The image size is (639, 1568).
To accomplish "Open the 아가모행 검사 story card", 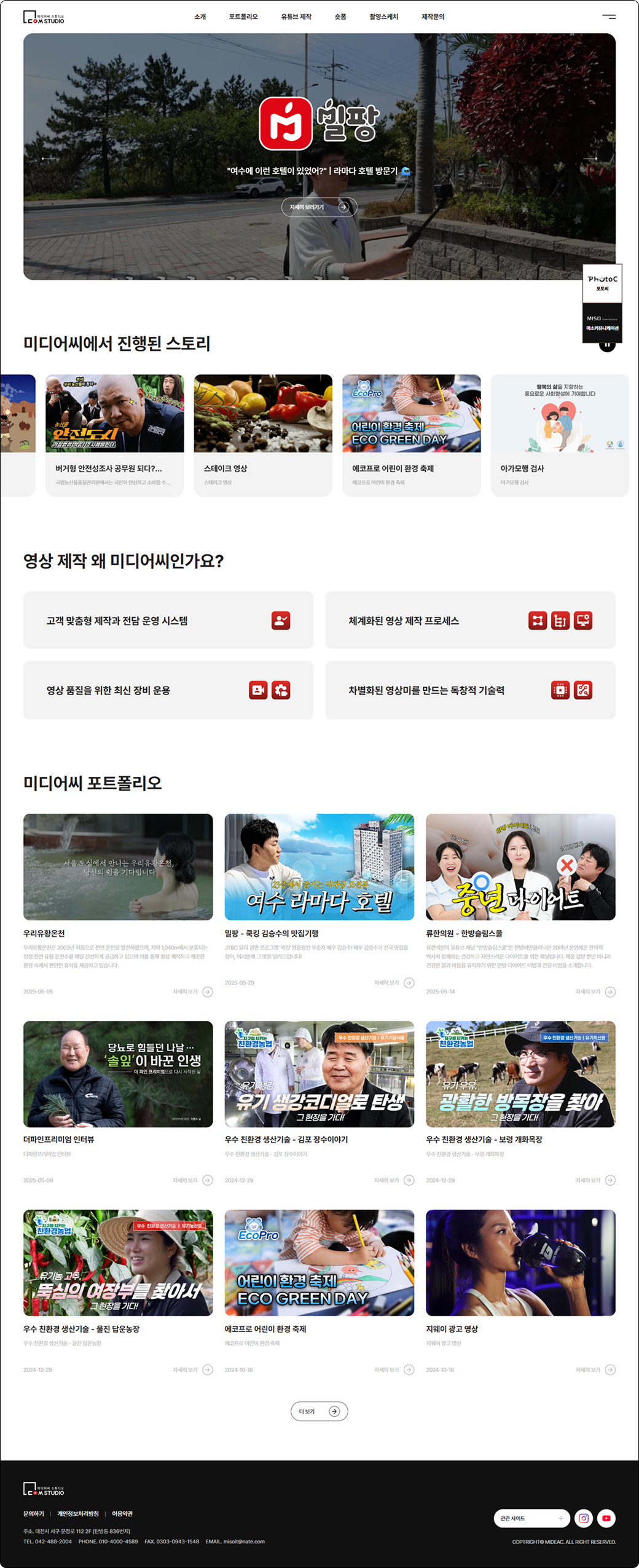I will (x=559, y=434).
